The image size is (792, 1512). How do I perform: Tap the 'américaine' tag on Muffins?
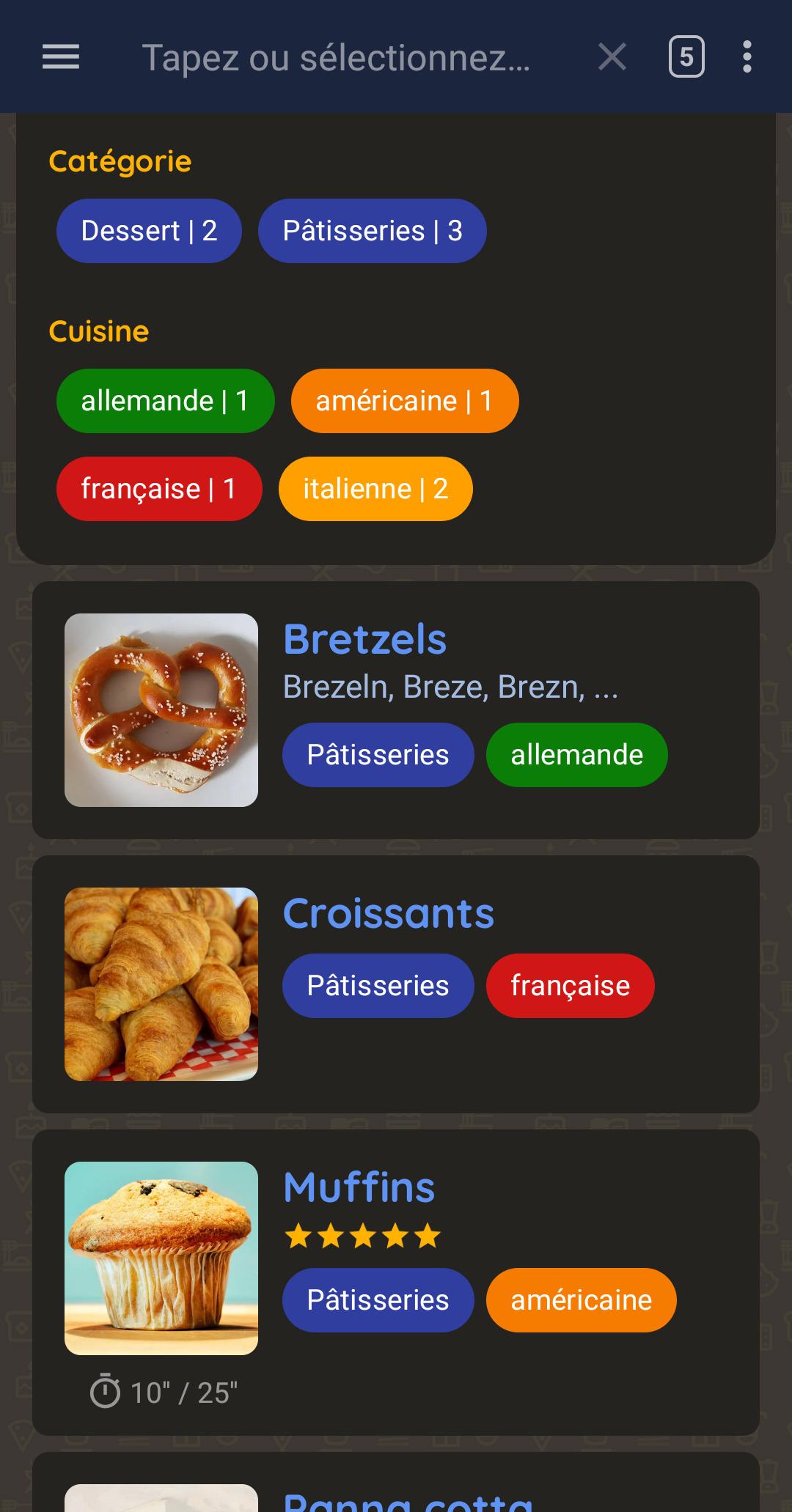[581, 1300]
